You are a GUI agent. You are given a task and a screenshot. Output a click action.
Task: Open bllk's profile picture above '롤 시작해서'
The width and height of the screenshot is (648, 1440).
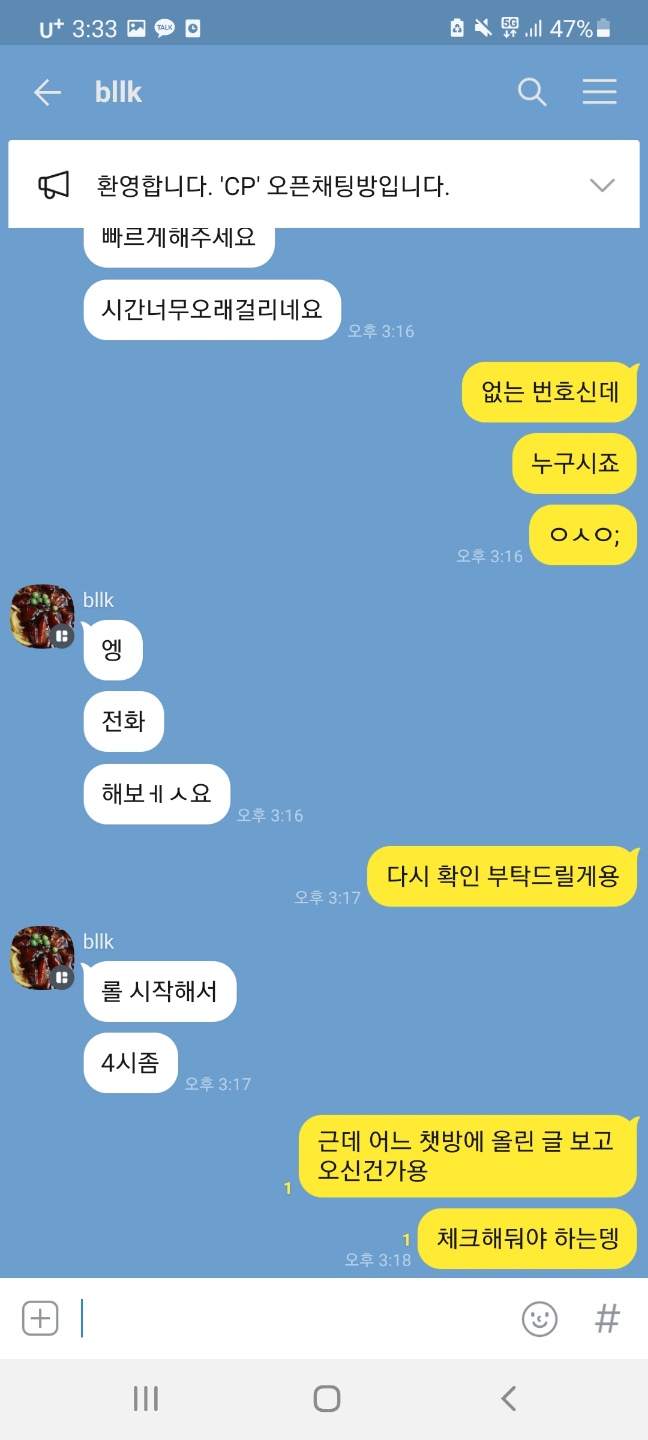42,958
